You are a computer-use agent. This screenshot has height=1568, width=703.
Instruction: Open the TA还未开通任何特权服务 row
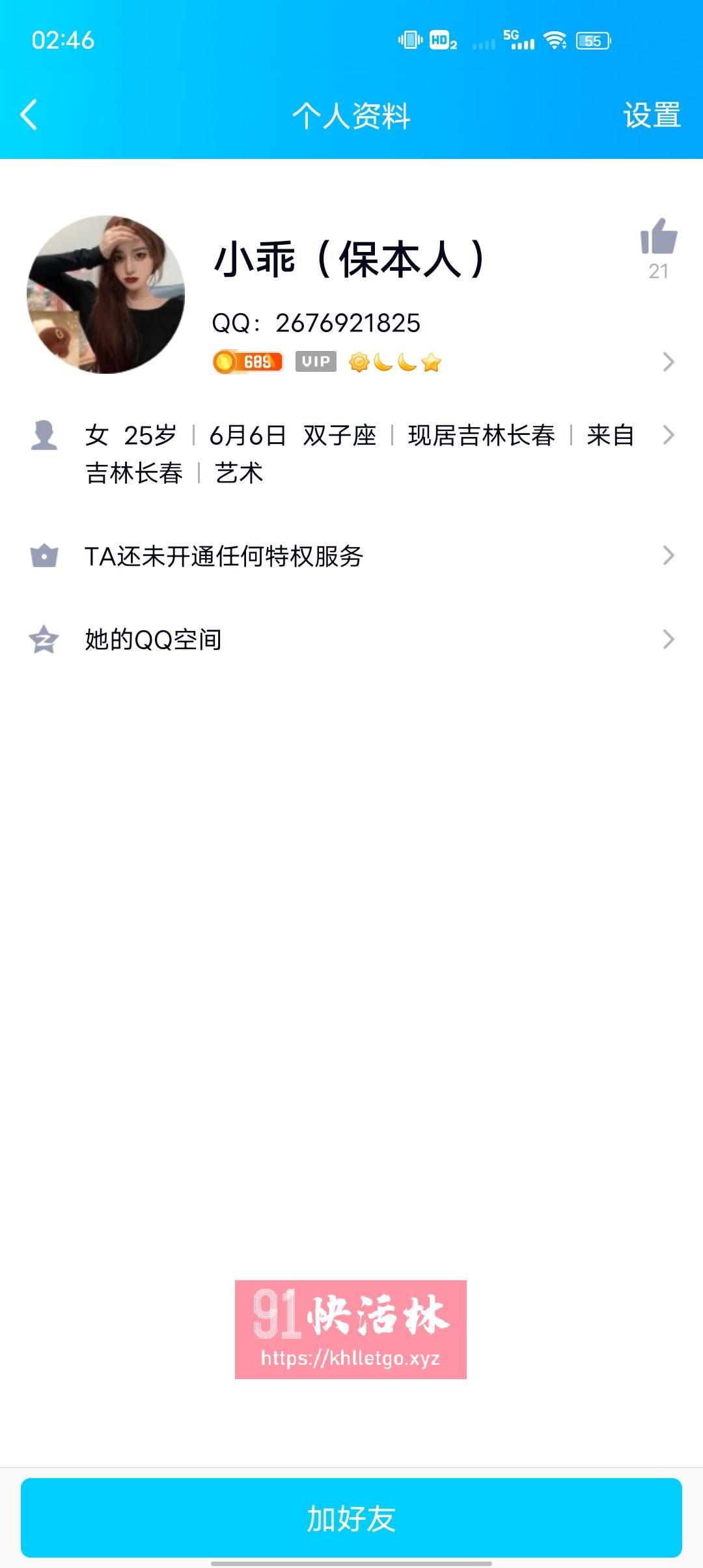[351, 556]
